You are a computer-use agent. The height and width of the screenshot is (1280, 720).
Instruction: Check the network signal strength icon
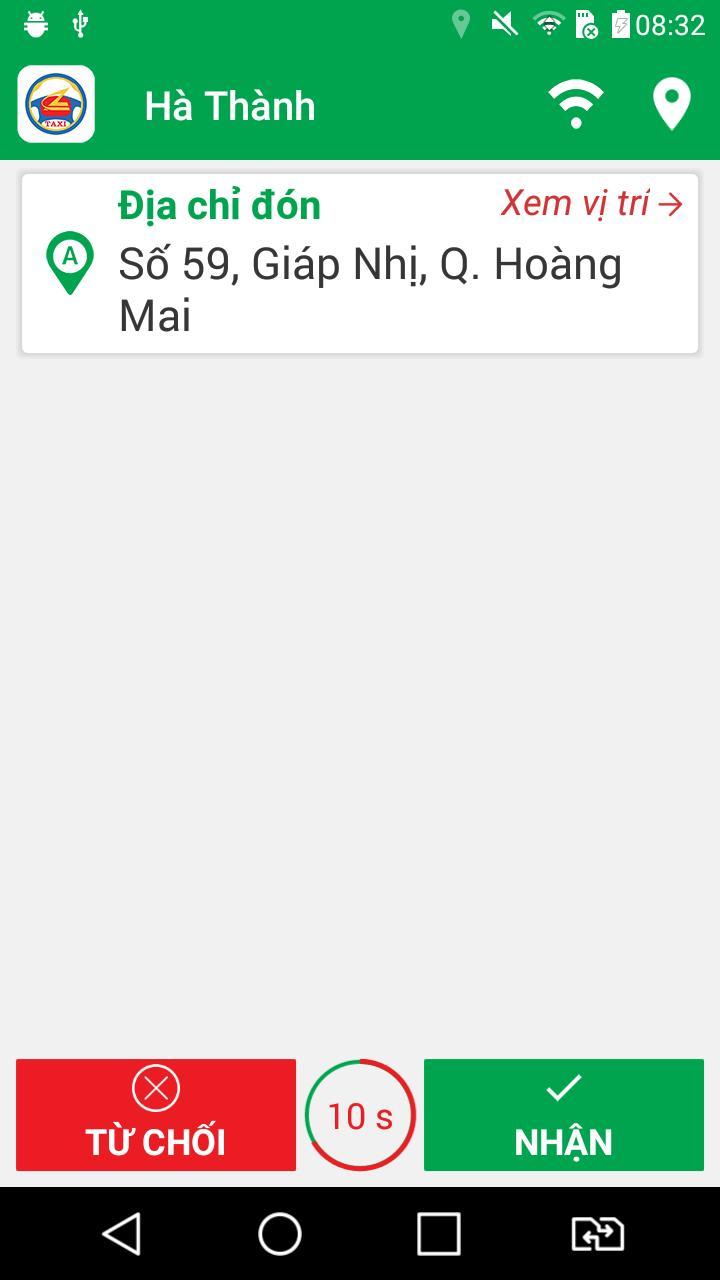click(x=575, y=103)
